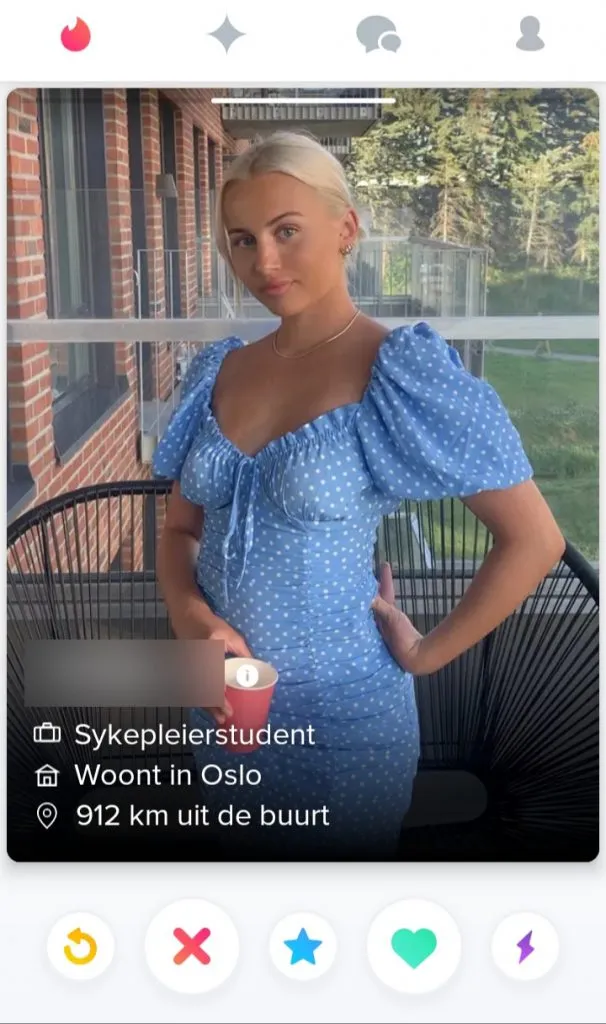The width and height of the screenshot is (606, 1024).
Task: Open profile info icon
Action: click(x=248, y=676)
